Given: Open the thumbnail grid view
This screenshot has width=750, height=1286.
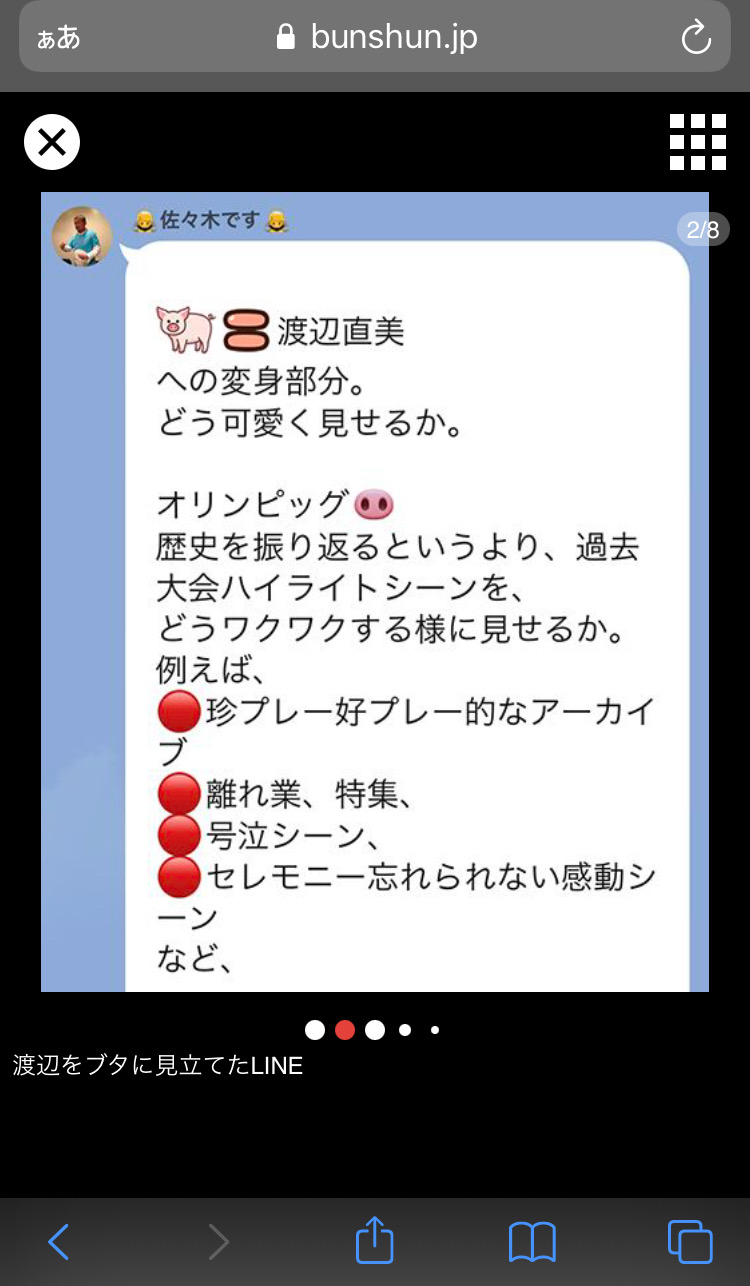Looking at the screenshot, I should tap(697, 142).
